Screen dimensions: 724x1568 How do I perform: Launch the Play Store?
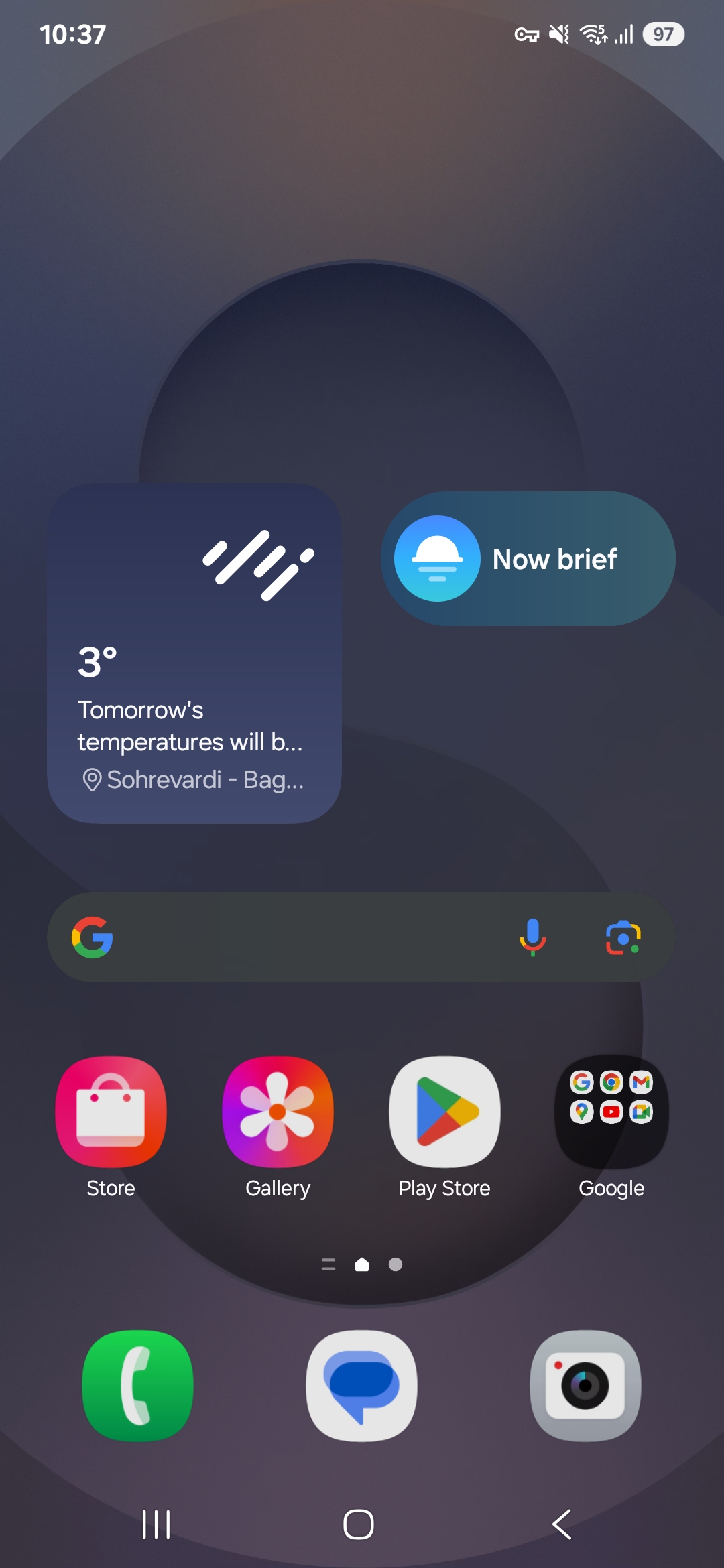(444, 1112)
